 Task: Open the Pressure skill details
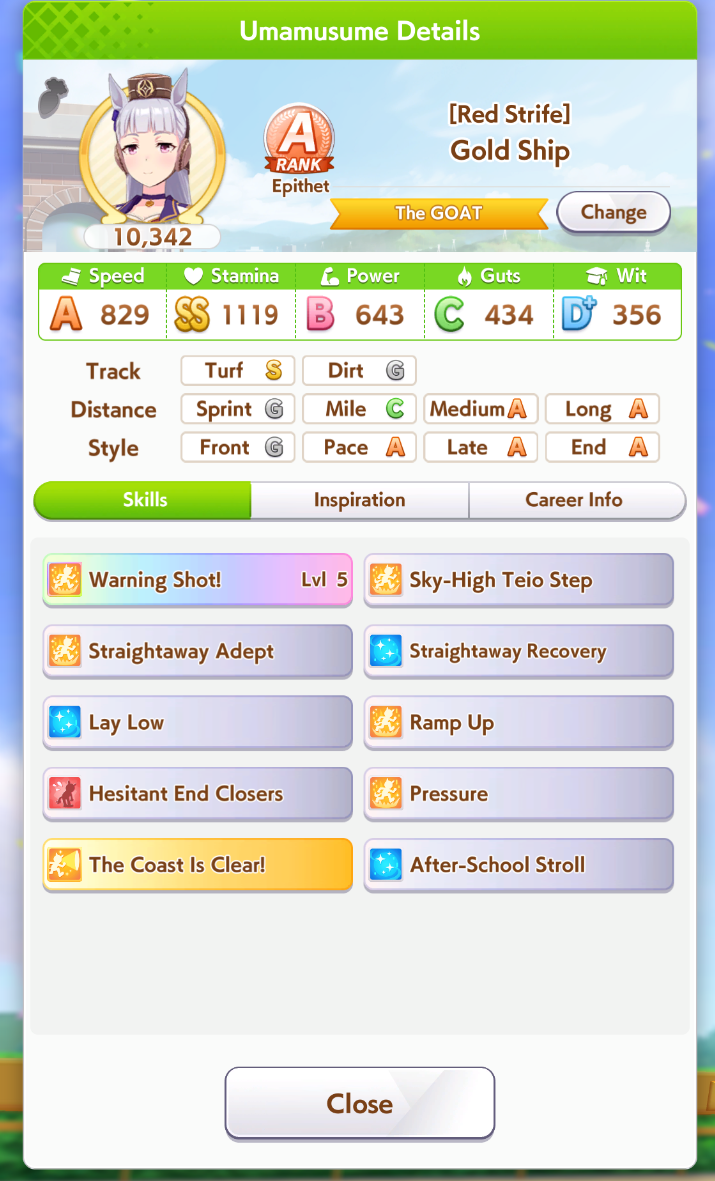(518, 793)
